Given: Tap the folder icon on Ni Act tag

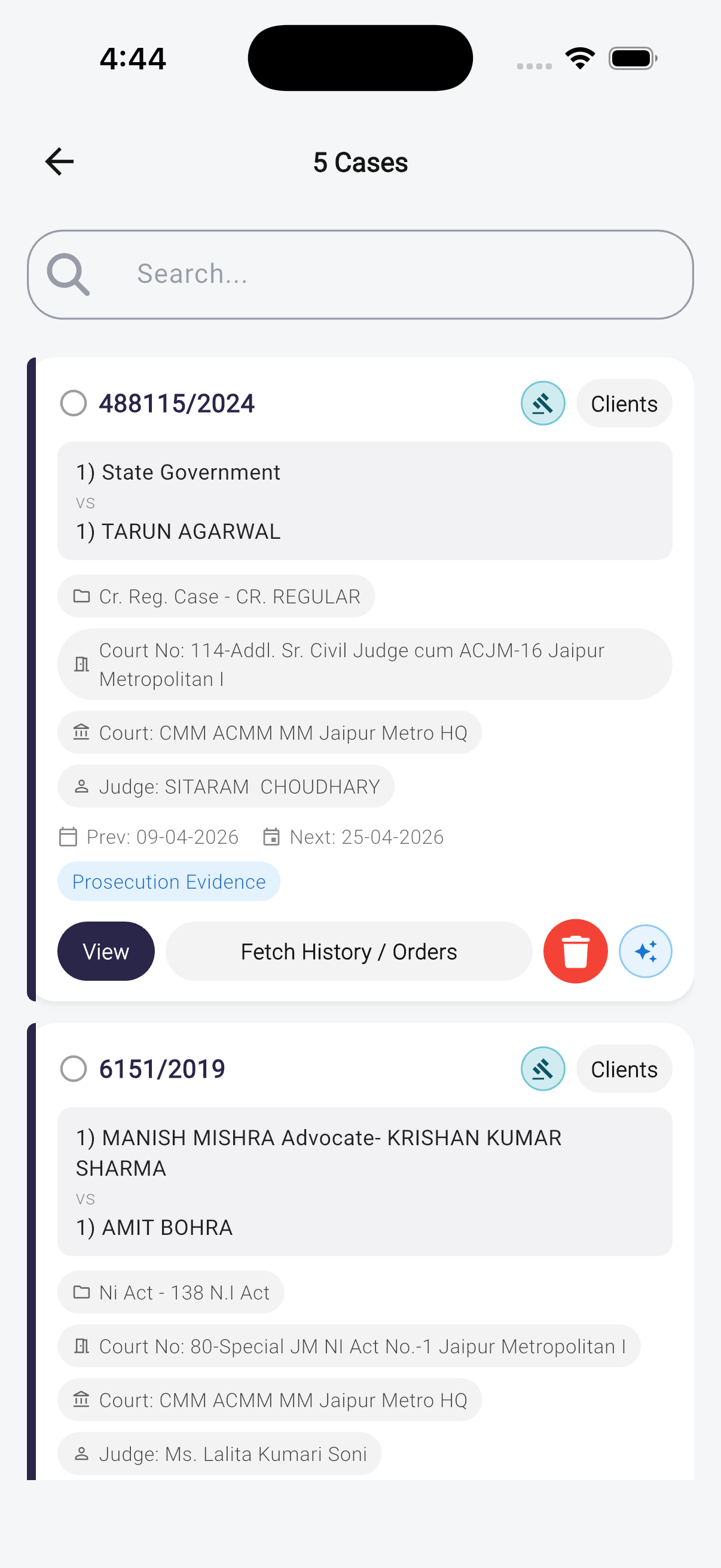Looking at the screenshot, I should 82,1292.
